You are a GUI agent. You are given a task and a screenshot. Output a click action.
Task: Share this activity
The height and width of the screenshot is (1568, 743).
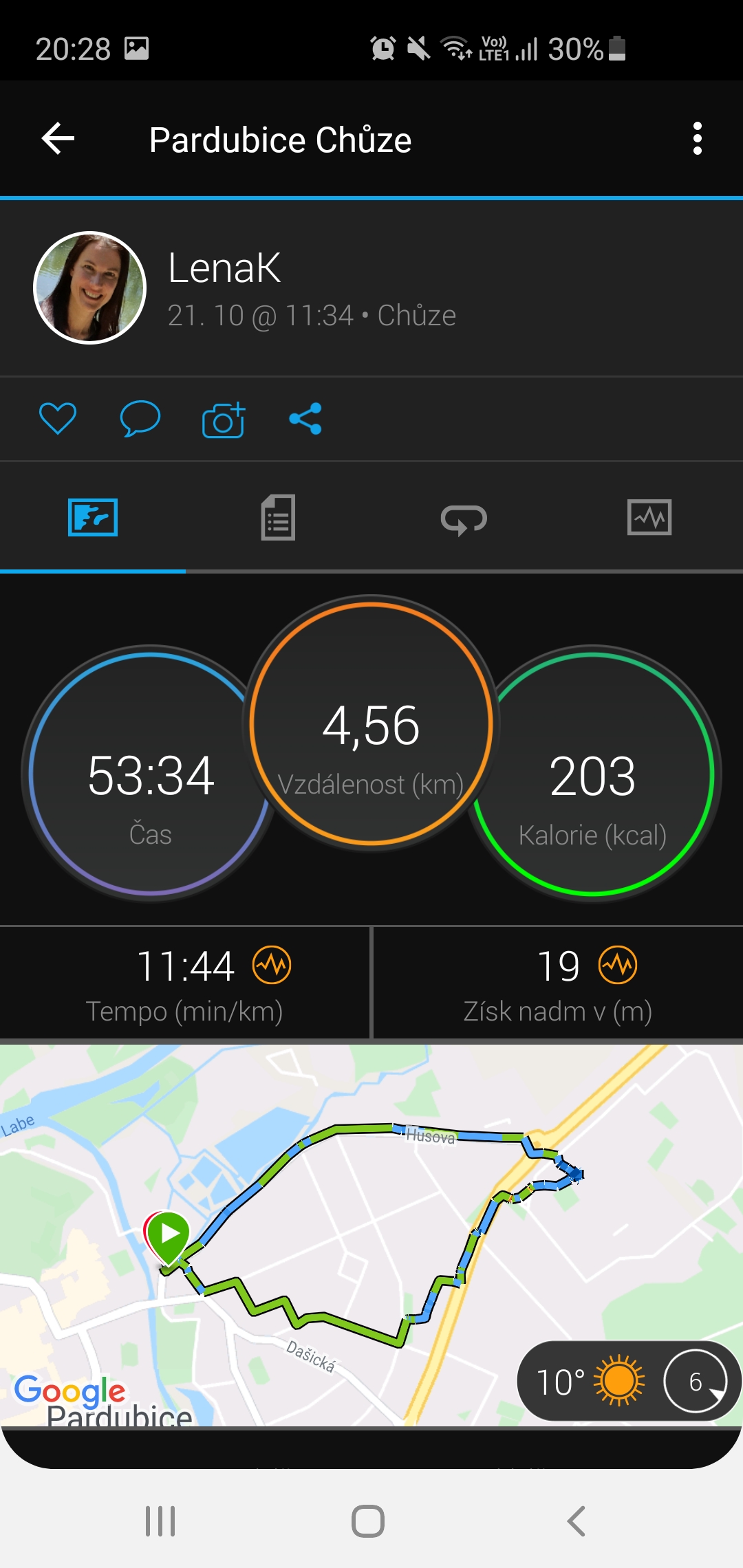(305, 418)
